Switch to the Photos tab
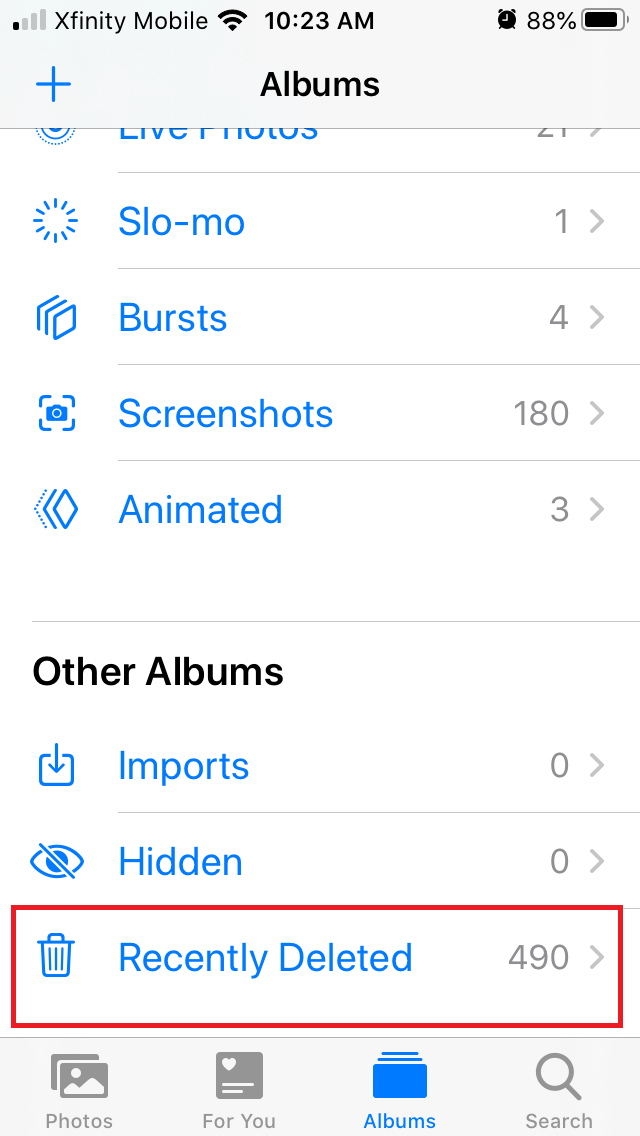Viewport: 640px width, 1136px height. (x=79, y=1090)
